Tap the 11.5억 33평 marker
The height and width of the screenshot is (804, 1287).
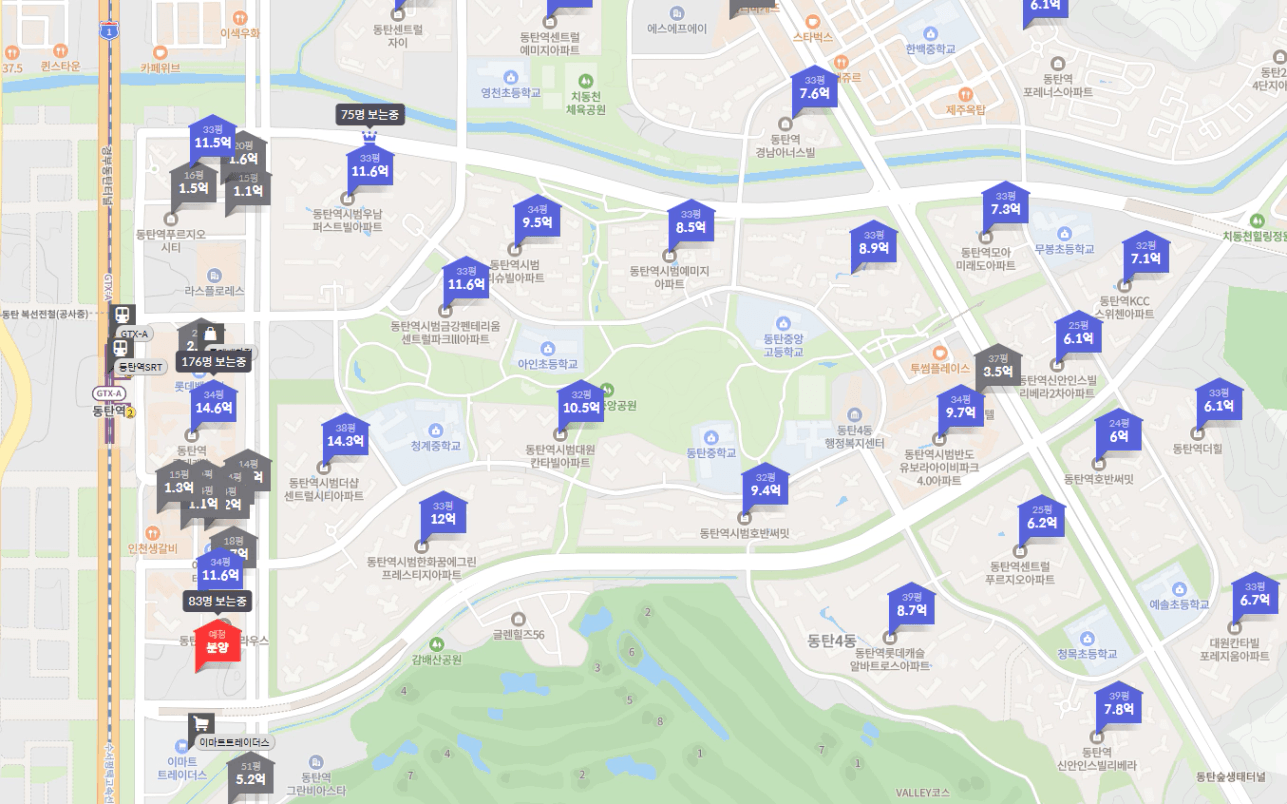(x=212, y=138)
